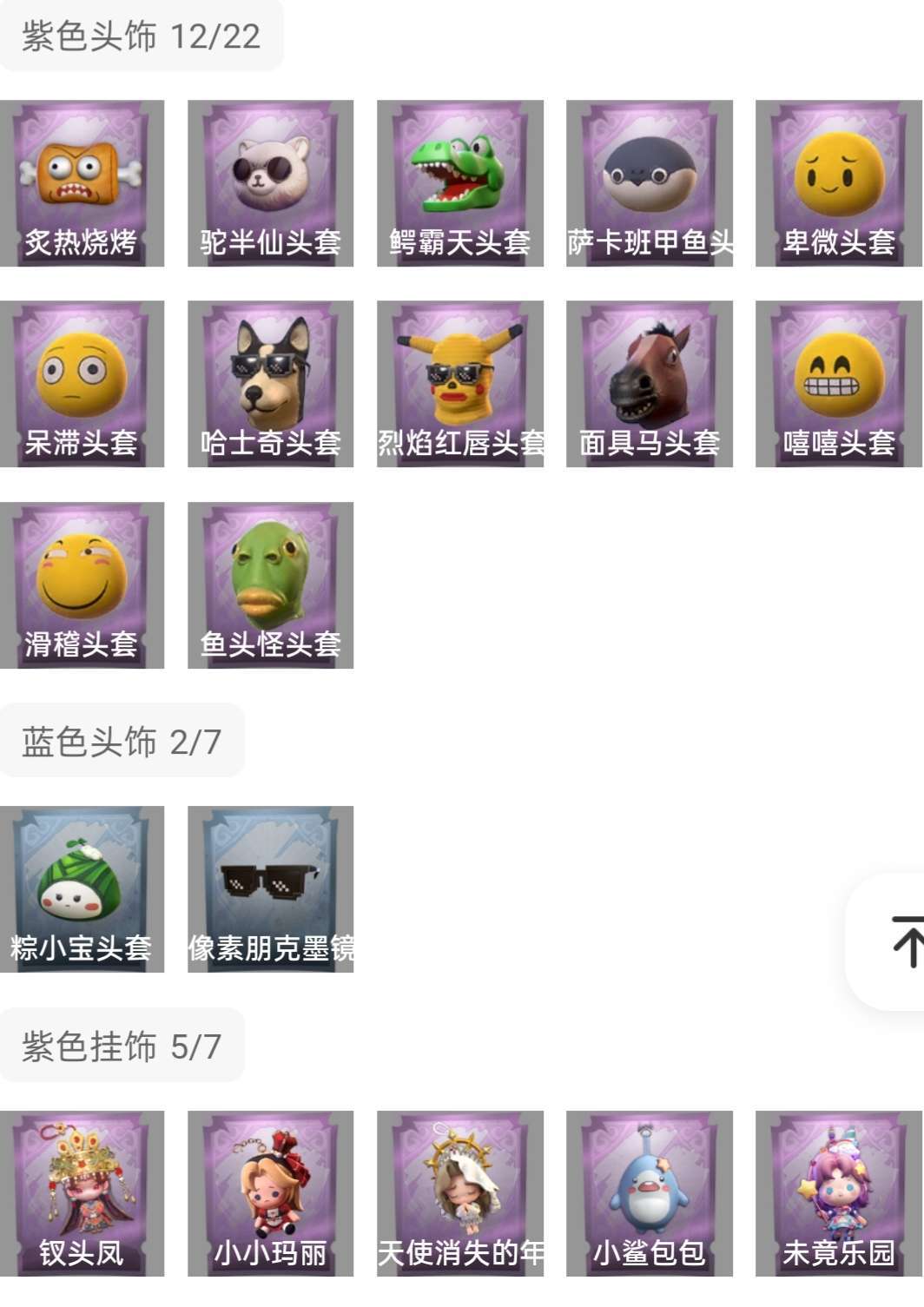Select the 哈士奇头套 husky headwear

pos(271,382)
